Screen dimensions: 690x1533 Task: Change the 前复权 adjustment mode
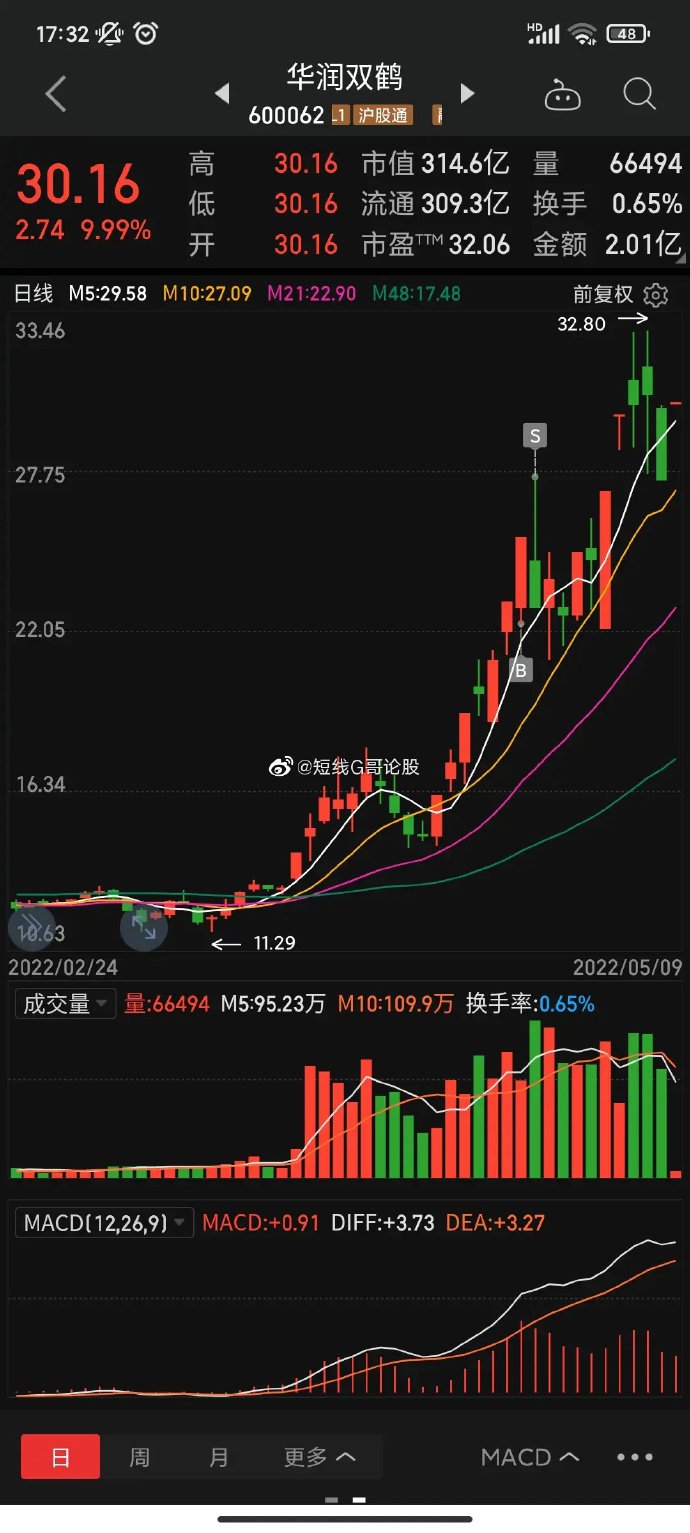pyautogui.click(x=603, y=295)
